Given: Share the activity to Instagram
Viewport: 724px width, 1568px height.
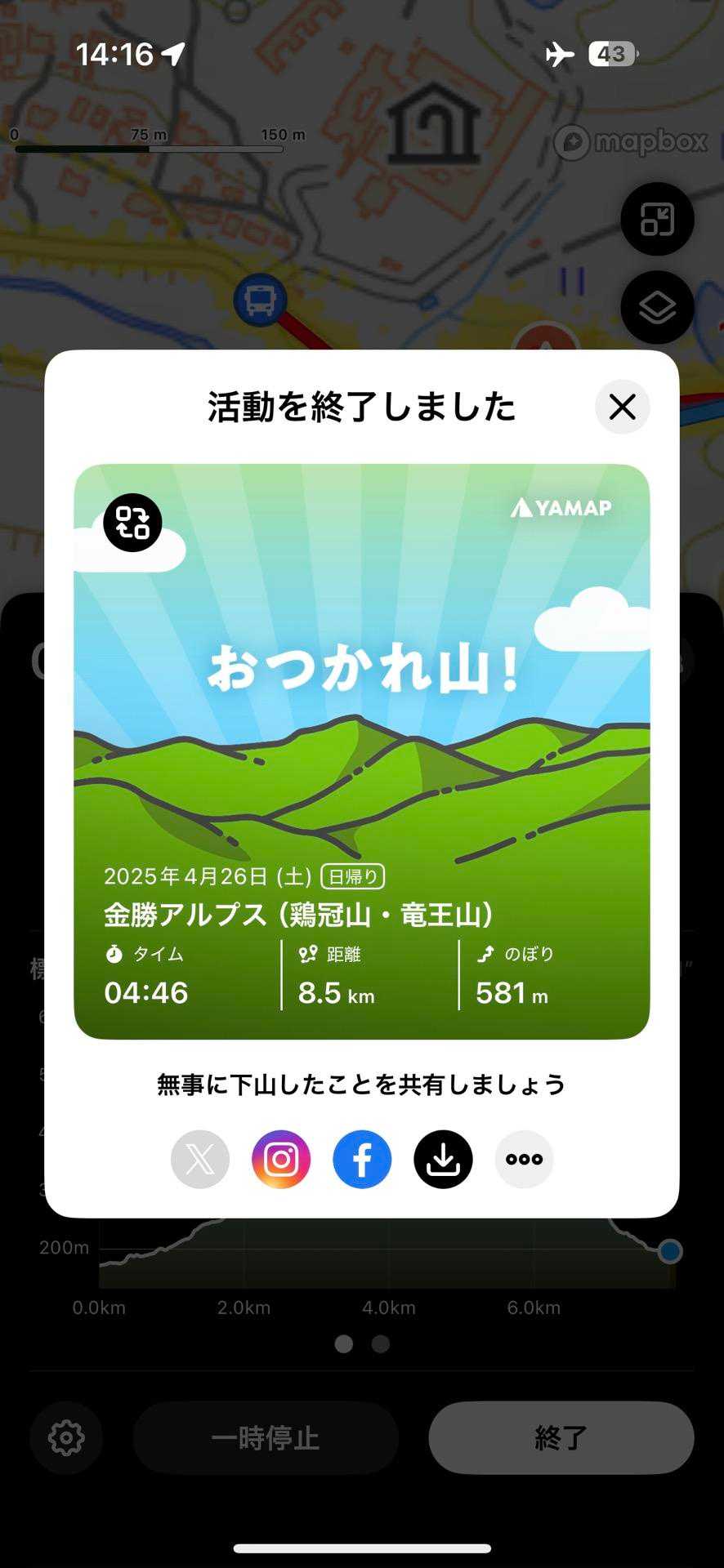Looking at the screenshot, I should 281,1159.
